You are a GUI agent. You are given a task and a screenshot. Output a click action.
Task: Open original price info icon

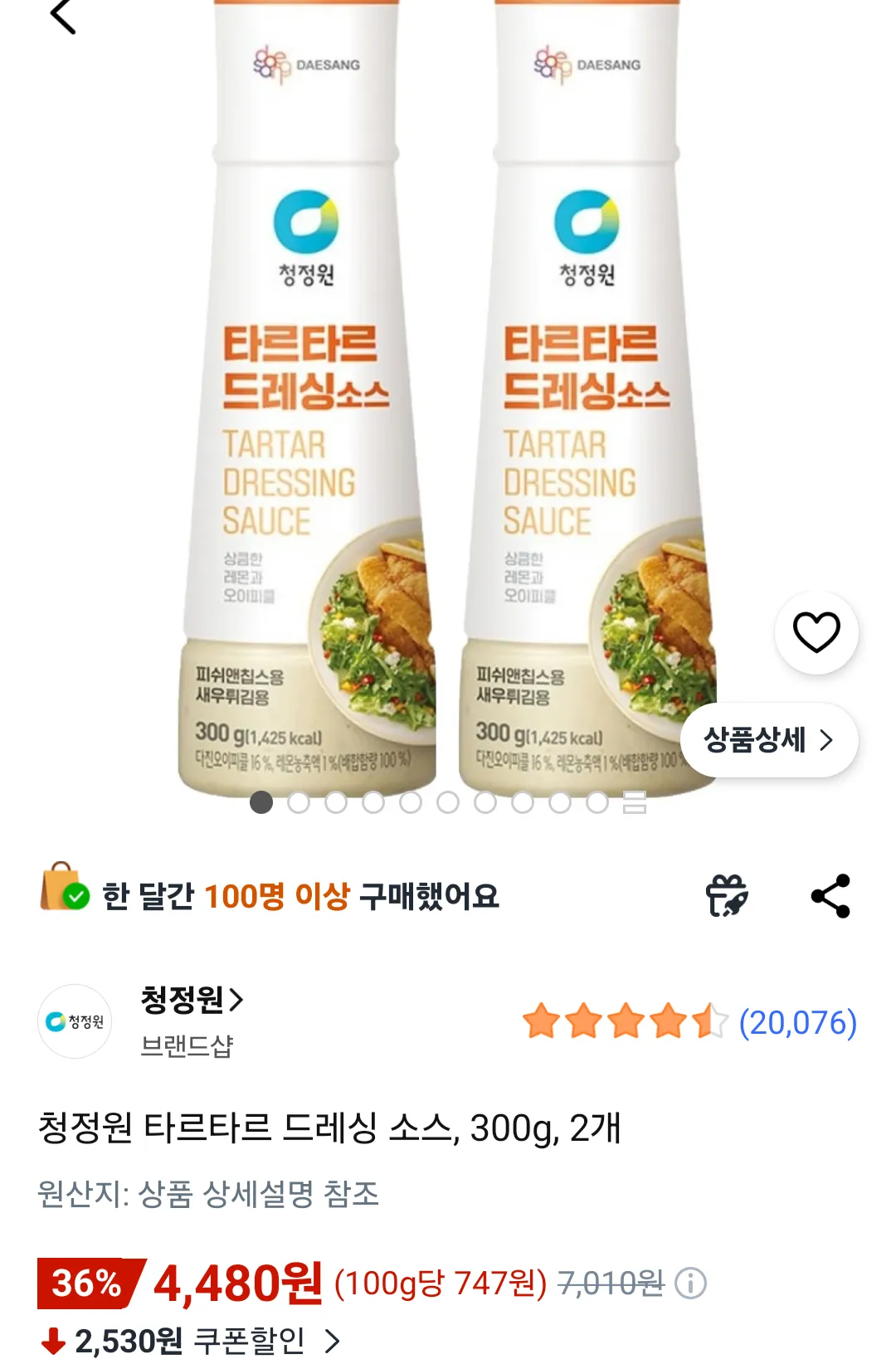[690, 1284]
